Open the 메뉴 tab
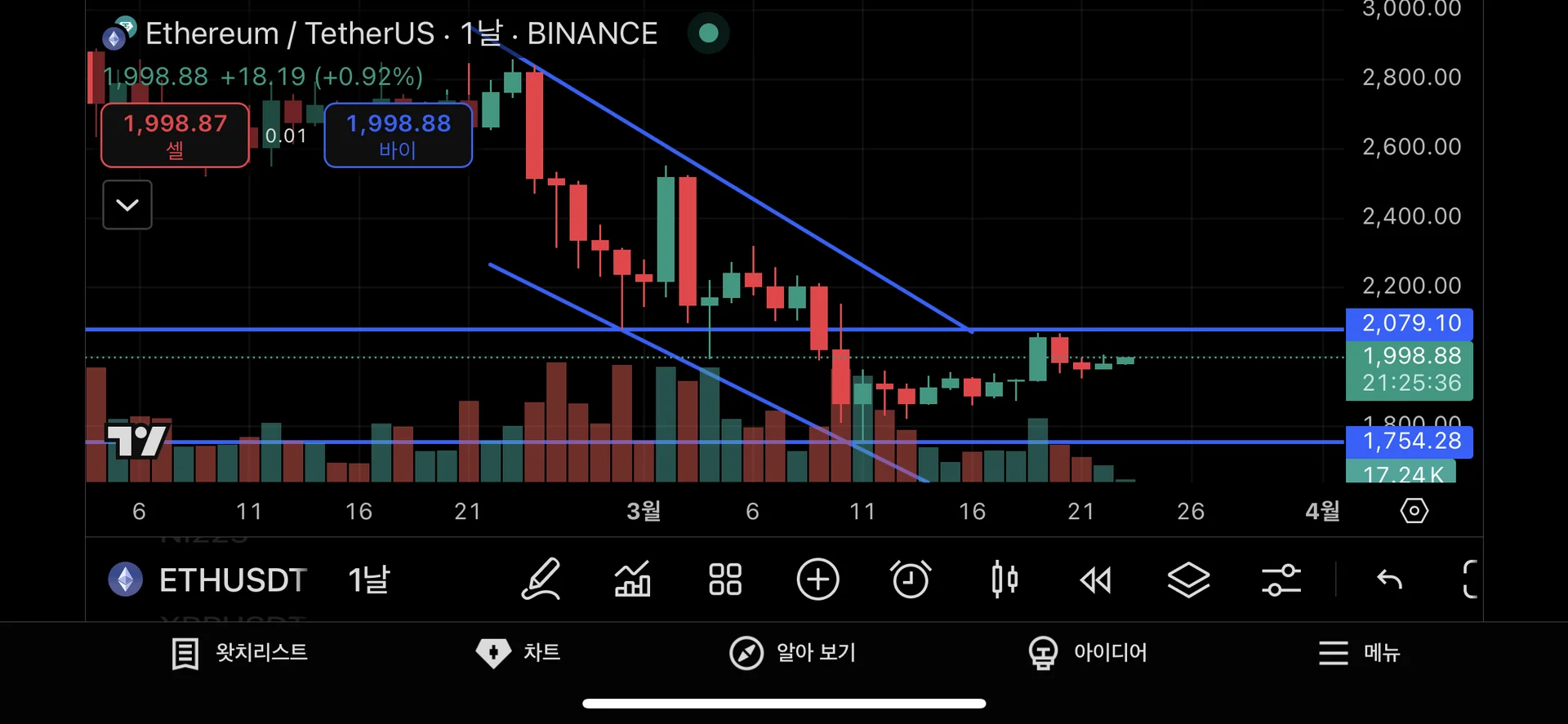The width and height of the screenshot is (1568, 724). 1359,653
